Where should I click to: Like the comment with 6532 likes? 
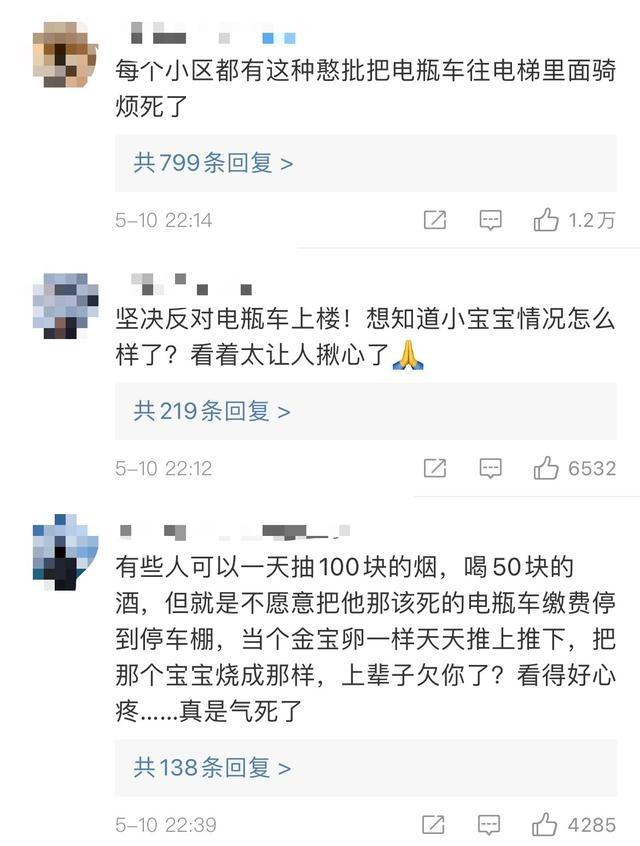coord(546,468)
